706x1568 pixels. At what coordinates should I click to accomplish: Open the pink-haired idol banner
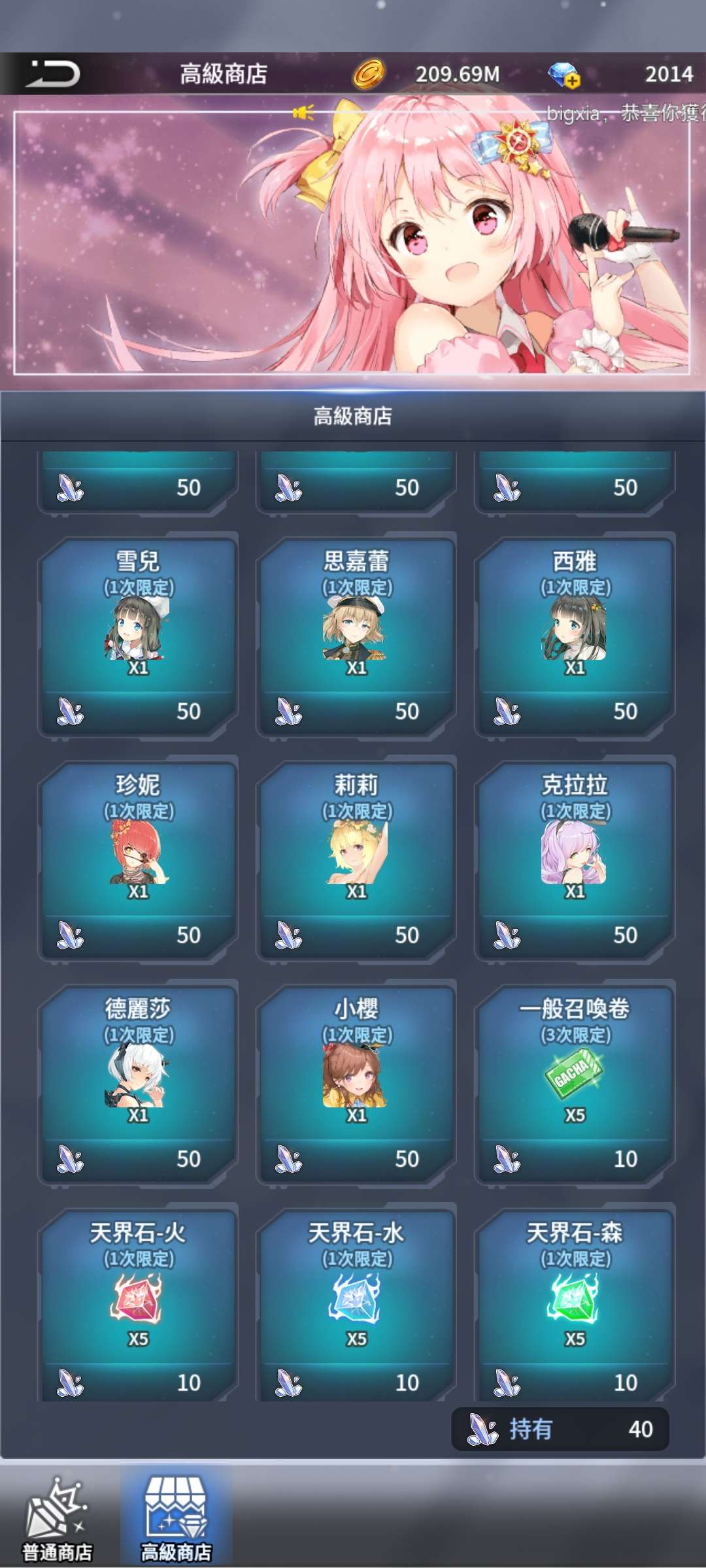click(352, 242)
